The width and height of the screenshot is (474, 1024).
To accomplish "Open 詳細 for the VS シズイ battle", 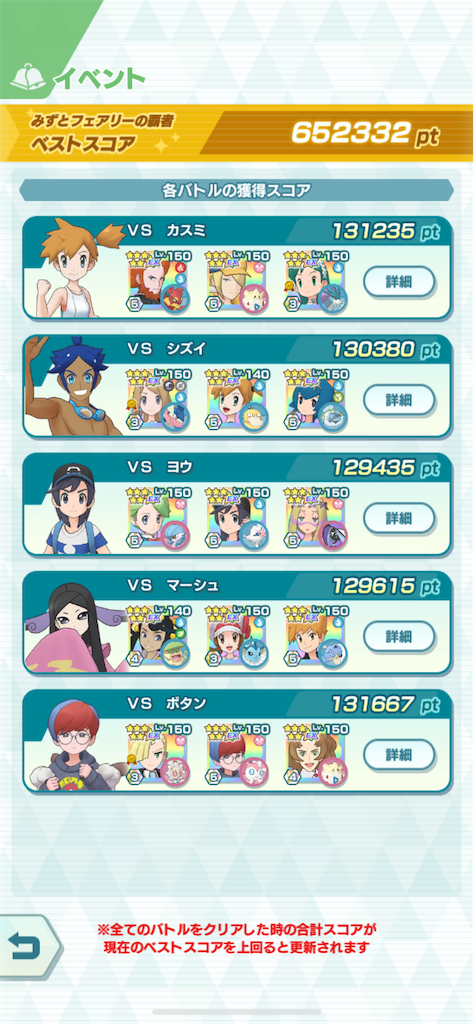I will tap(399, 400).
